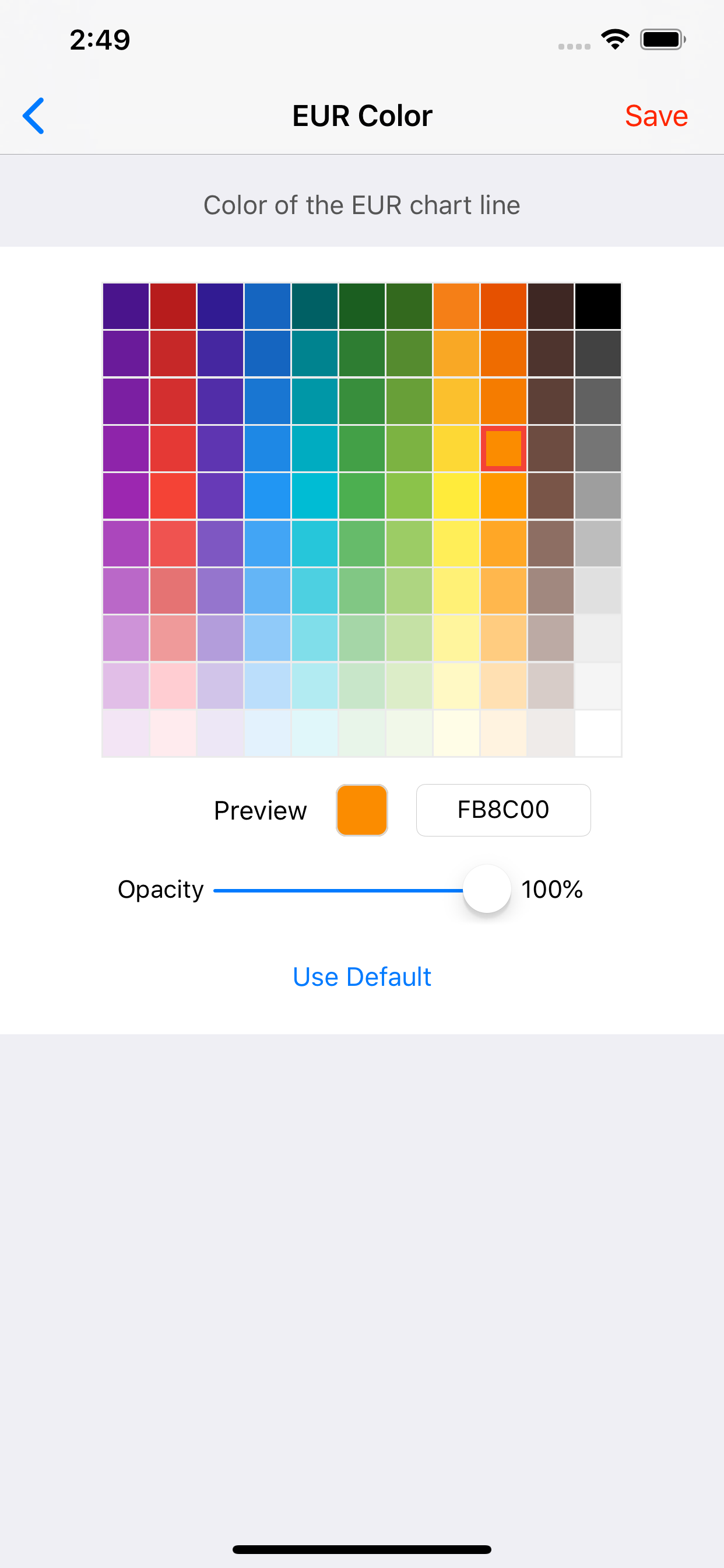Select the bright red swatch in the palette

click(x=173, y=495)
